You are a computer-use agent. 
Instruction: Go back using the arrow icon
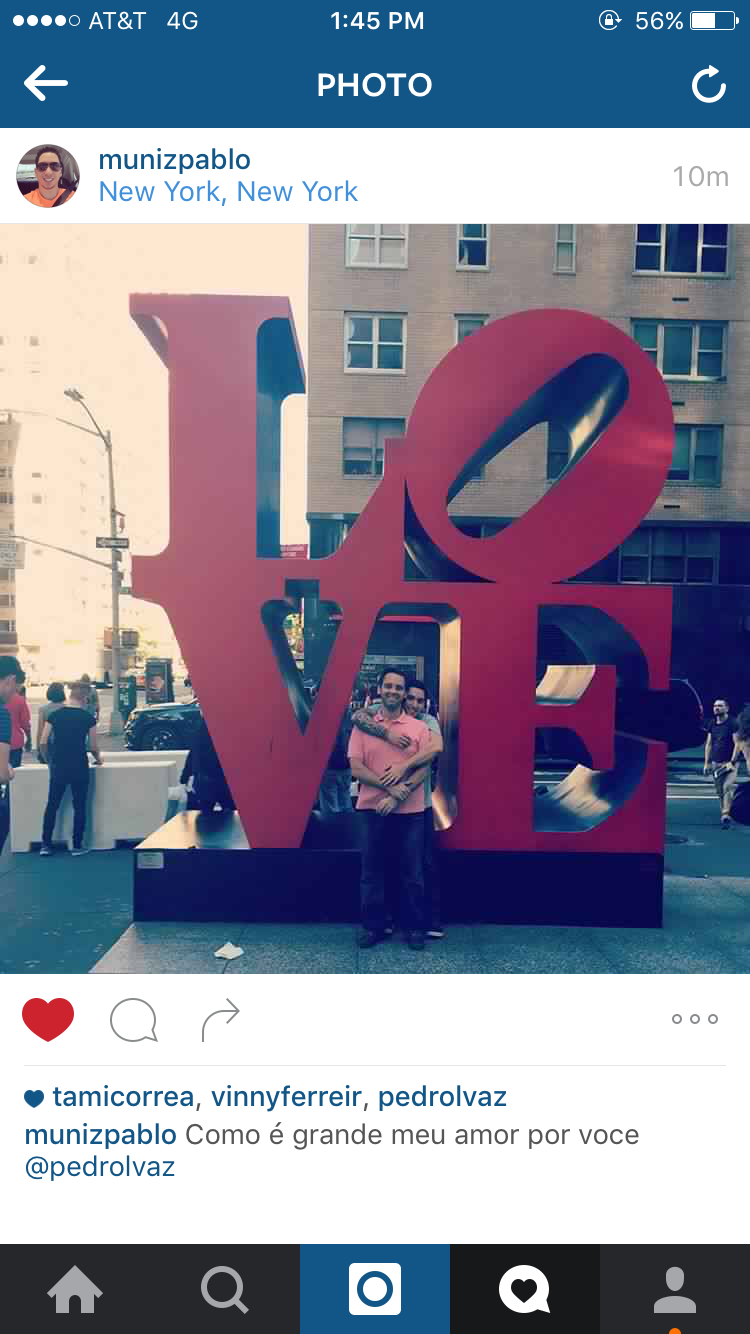click(x=46, y=84)
